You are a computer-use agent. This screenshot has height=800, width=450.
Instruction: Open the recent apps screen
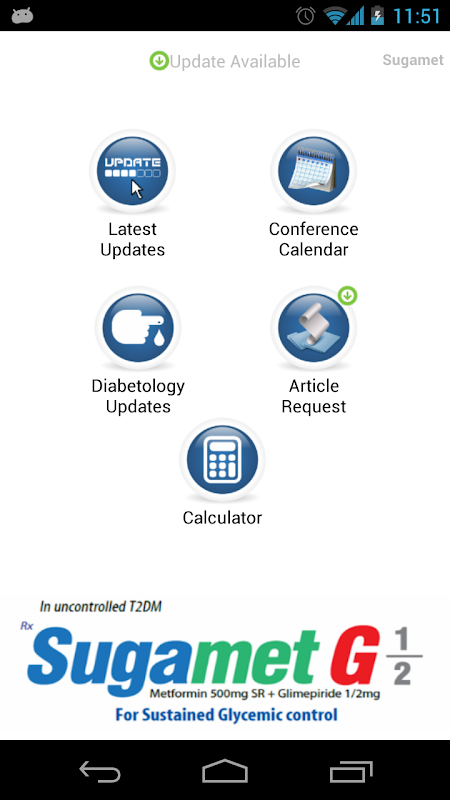351,771
